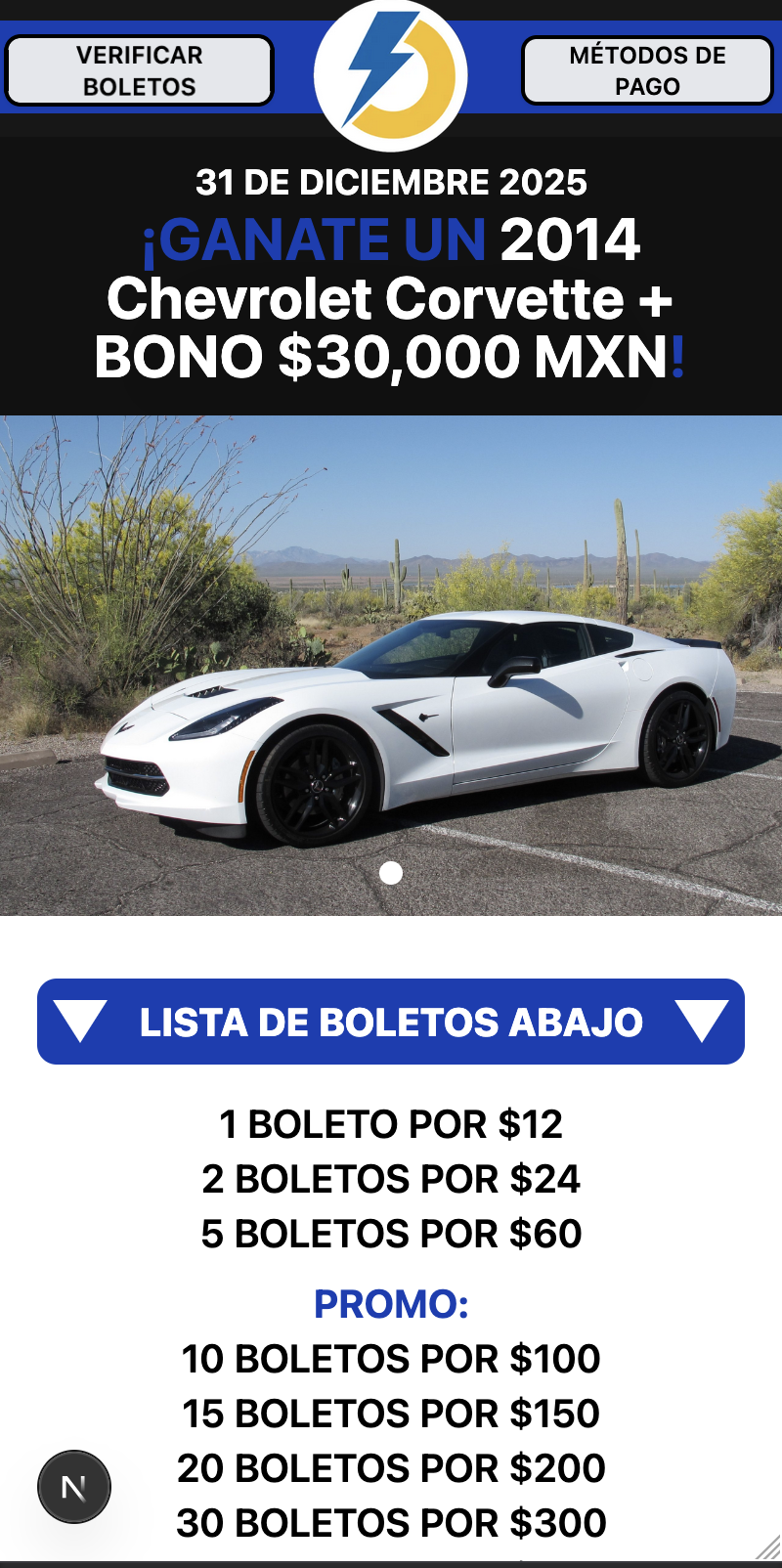782x1568 pixels.
Task: Click the lightning bolt site logo
Action: point(391,70)
